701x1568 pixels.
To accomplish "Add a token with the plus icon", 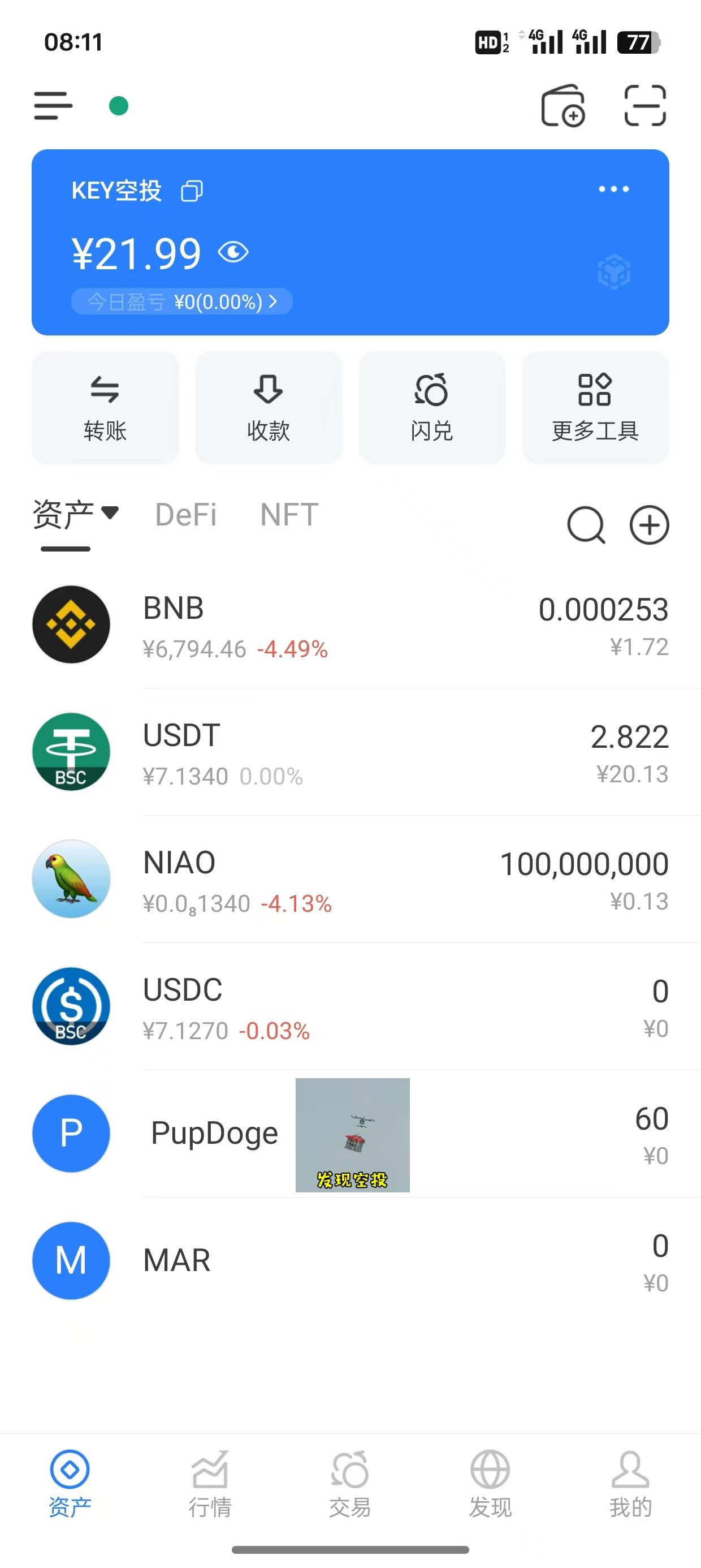I will click(650, 525).
